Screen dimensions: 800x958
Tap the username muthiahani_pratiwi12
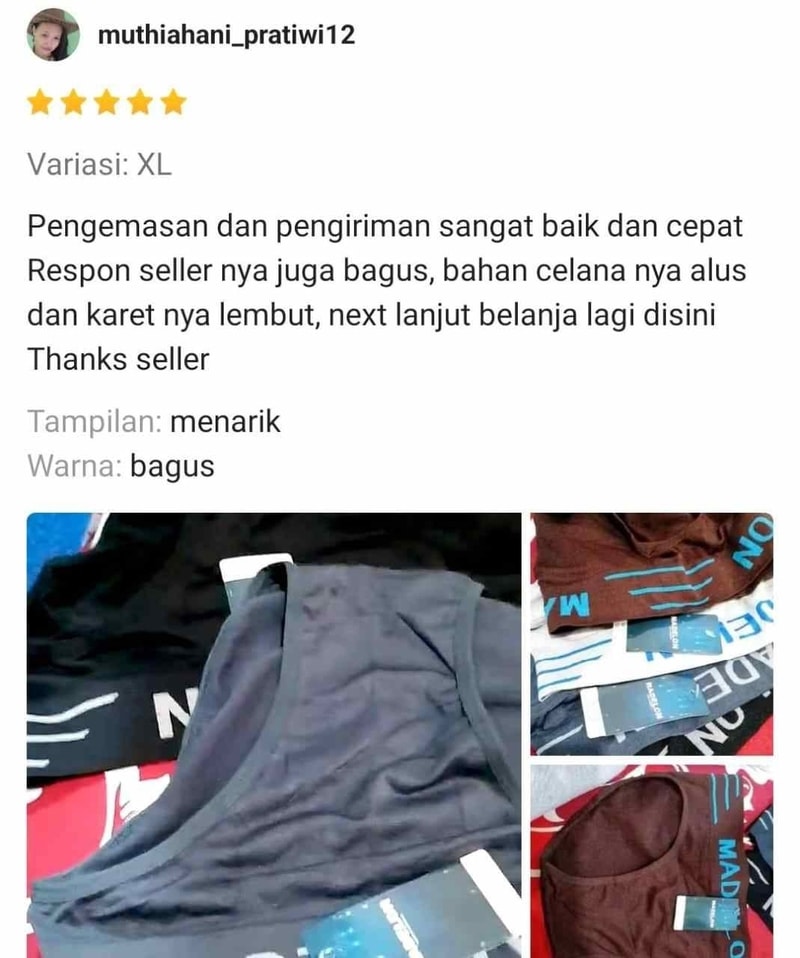point(226,36)
